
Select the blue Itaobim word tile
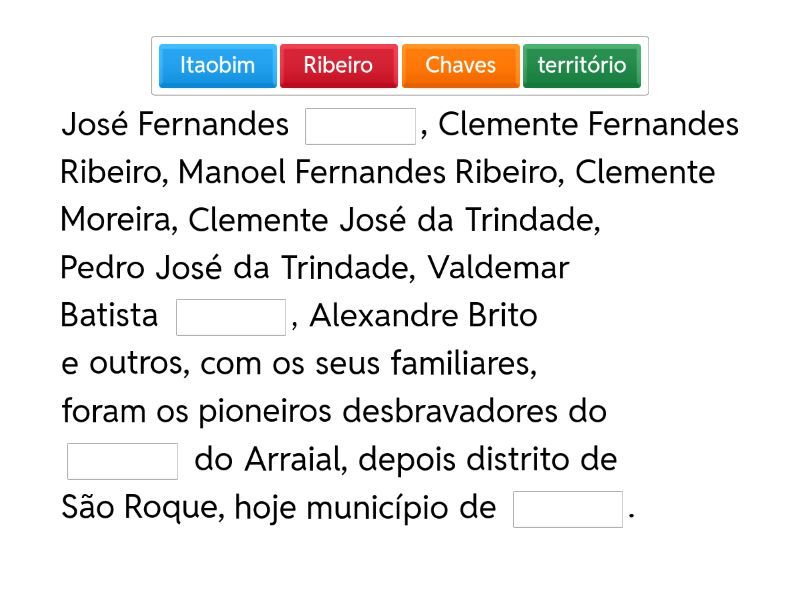pyautogui.click(x=217, y=66)
